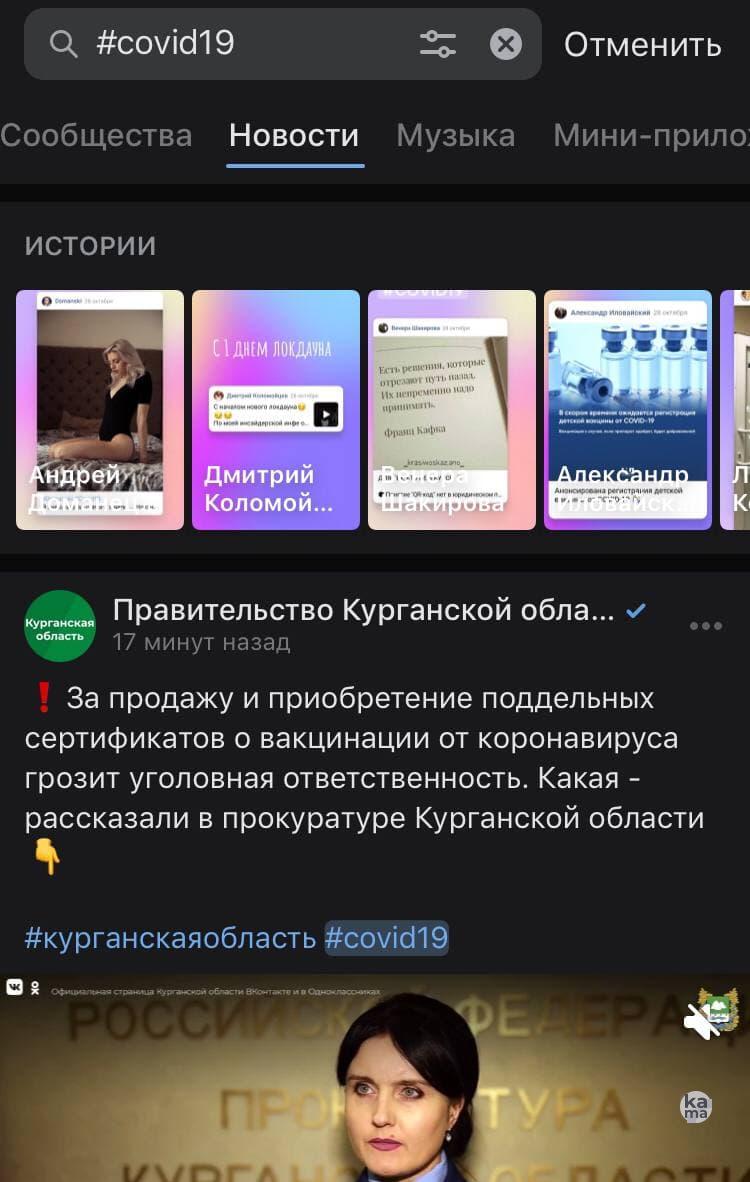Screen dimensions: 750x1182
Task: Unmute the video in the post
Action: [x=703, y=1020]
